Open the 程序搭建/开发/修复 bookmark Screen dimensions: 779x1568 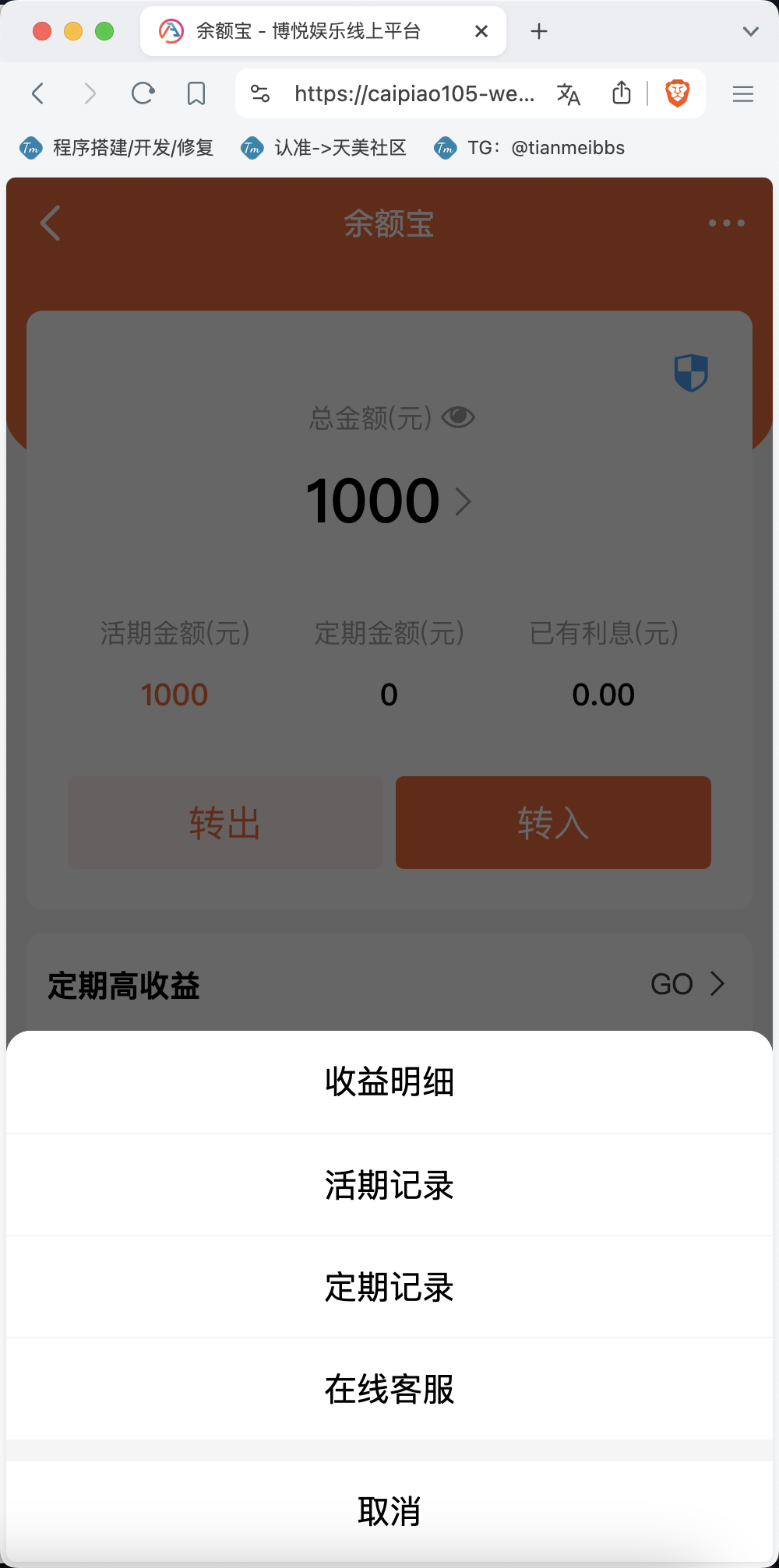pos(117,148)
